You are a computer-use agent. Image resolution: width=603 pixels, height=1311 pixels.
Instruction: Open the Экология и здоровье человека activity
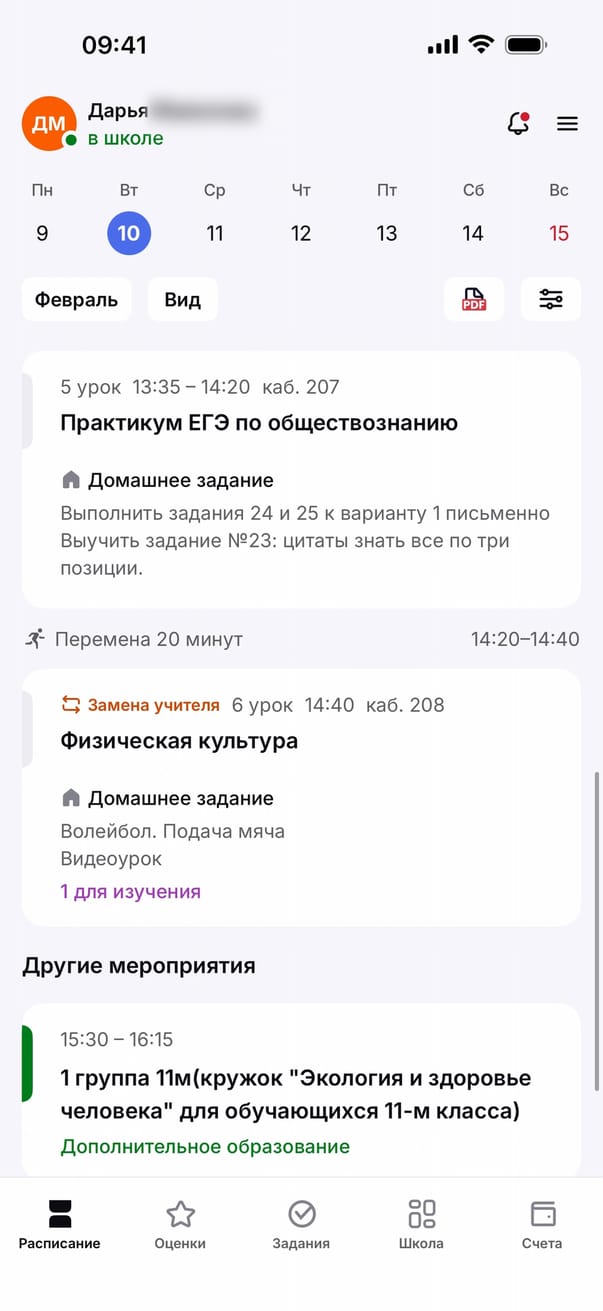click(296, 1094)
